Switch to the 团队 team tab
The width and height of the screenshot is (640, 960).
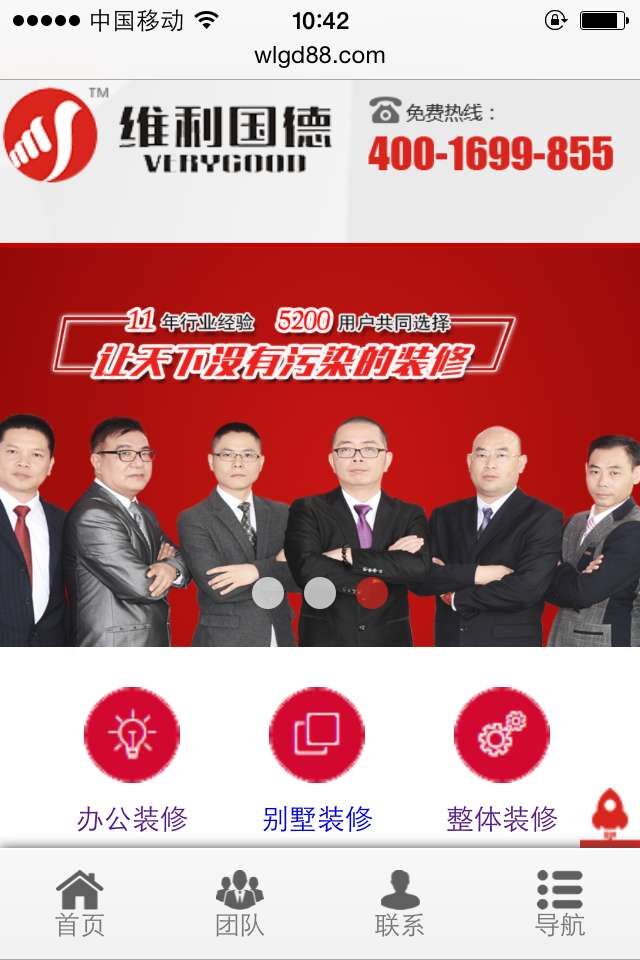coord(240,904)
